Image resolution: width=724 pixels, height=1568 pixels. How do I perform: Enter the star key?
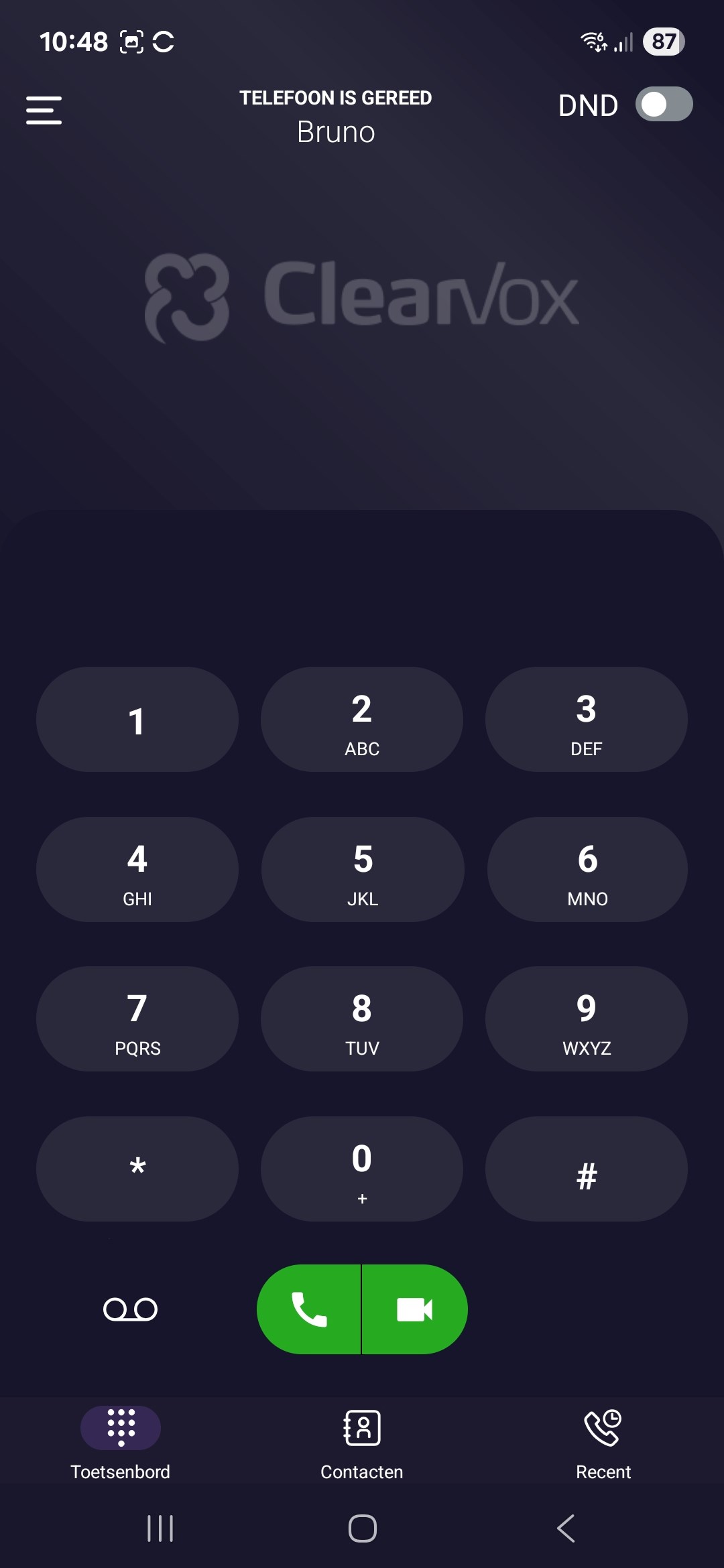pos(137,1169)
